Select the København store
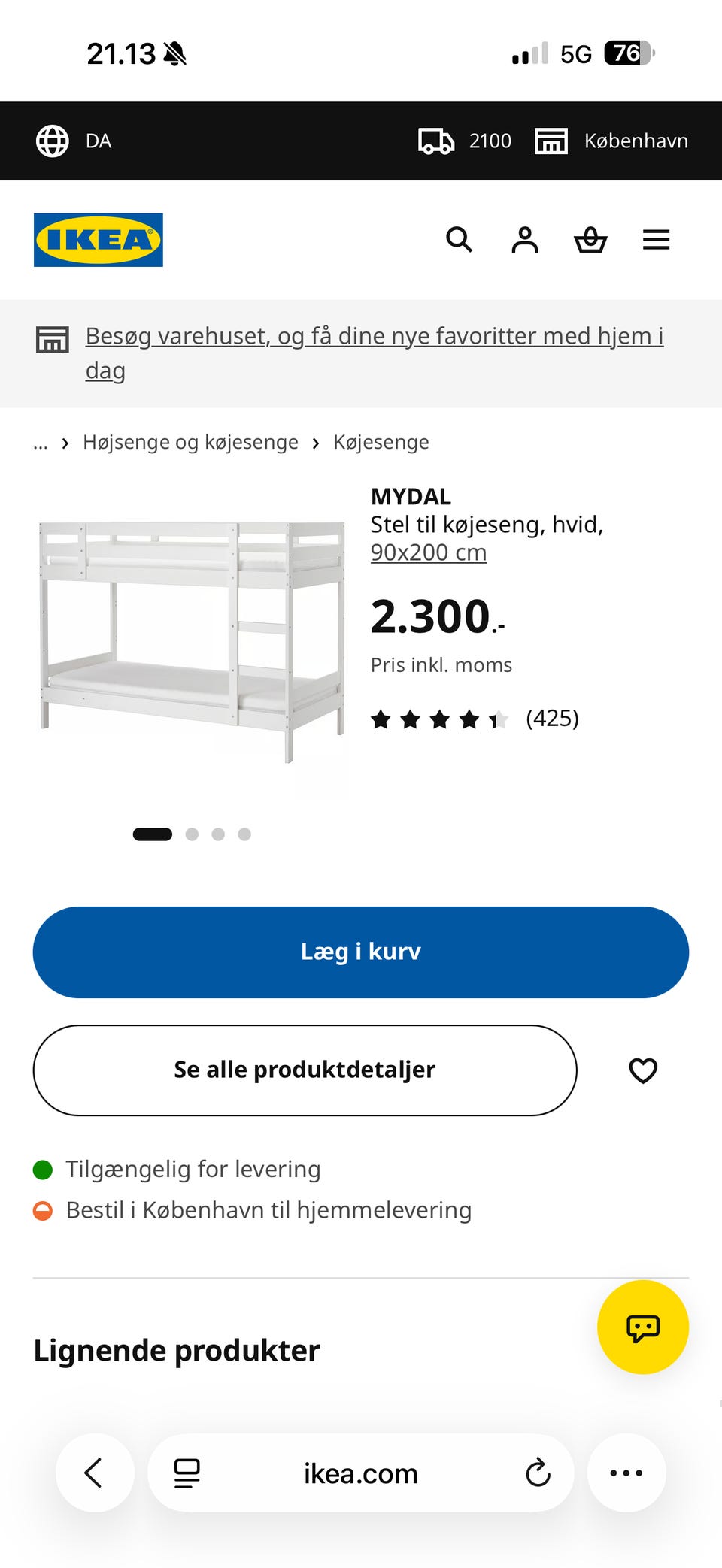Viewport: 722px width, 1568px height. point(611,141)
